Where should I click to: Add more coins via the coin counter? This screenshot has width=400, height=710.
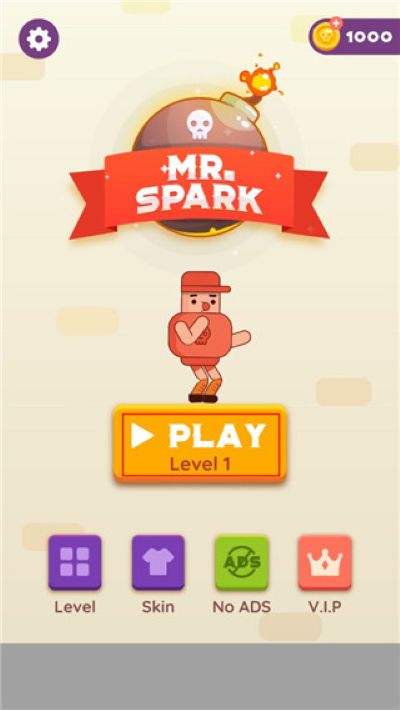point(354,36)
